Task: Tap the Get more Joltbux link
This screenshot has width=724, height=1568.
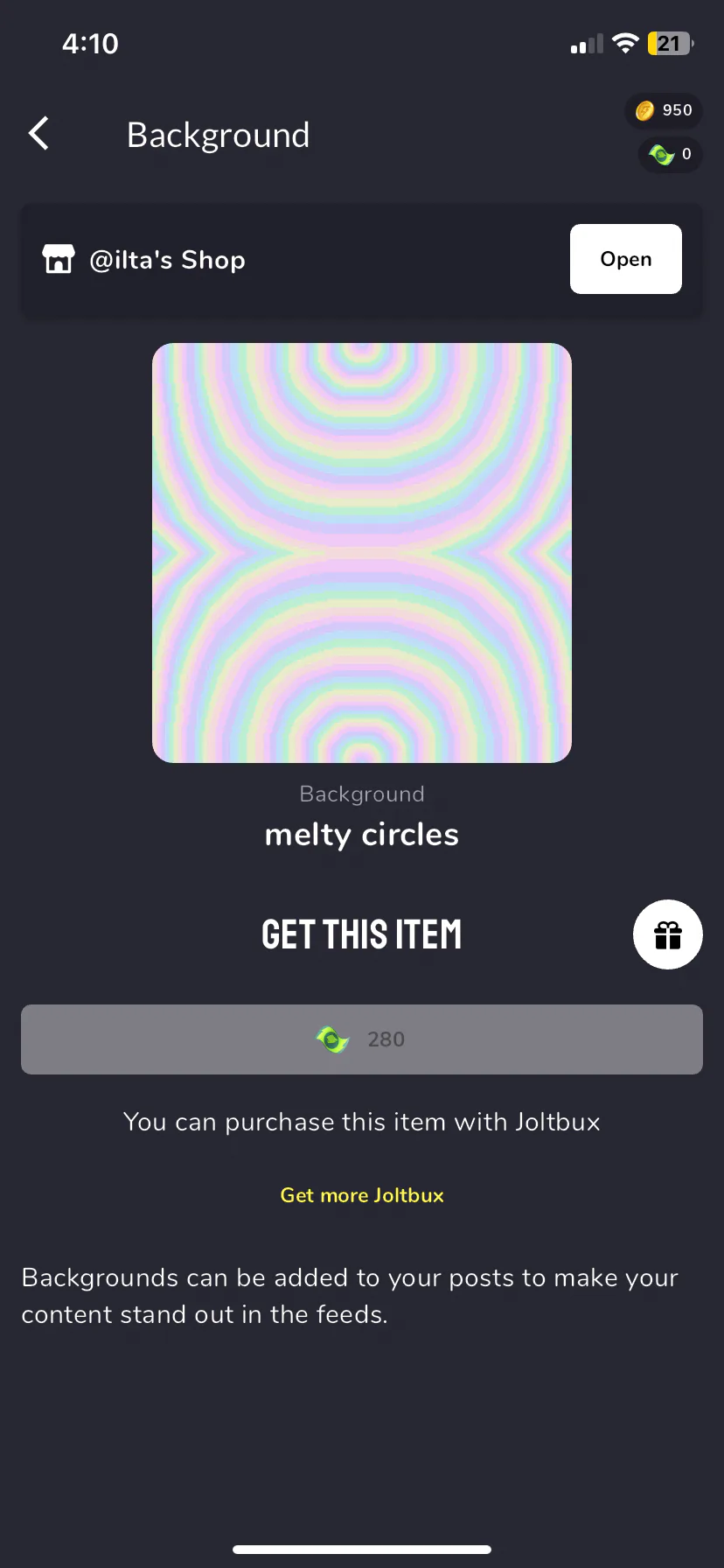Action: coord(362,1195)
